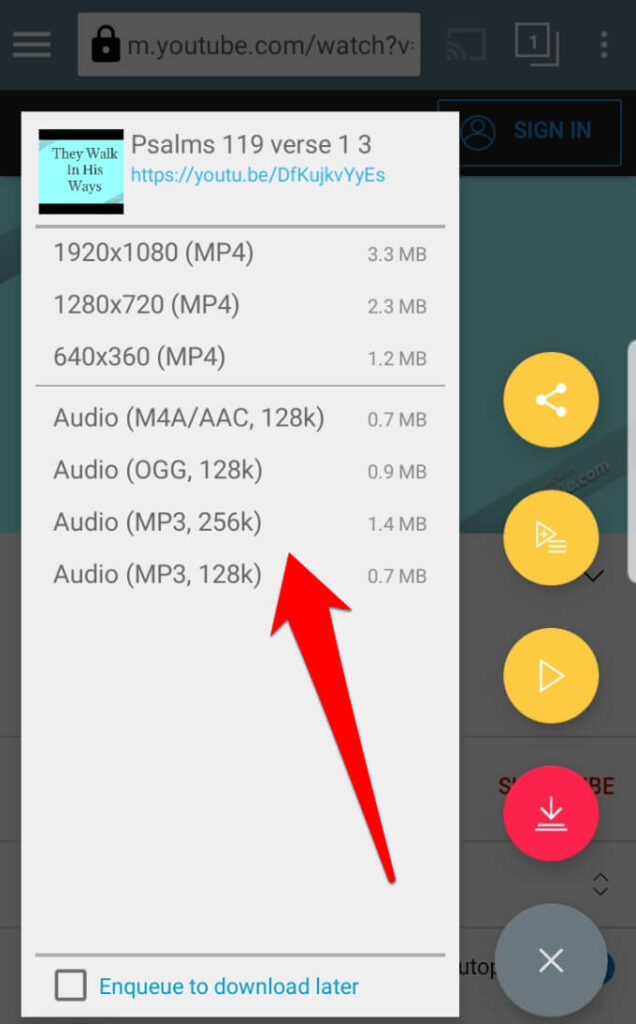Open the browser tabs switcher
This screenshot has width=636, height=1024.
click(x=536, y=44)
